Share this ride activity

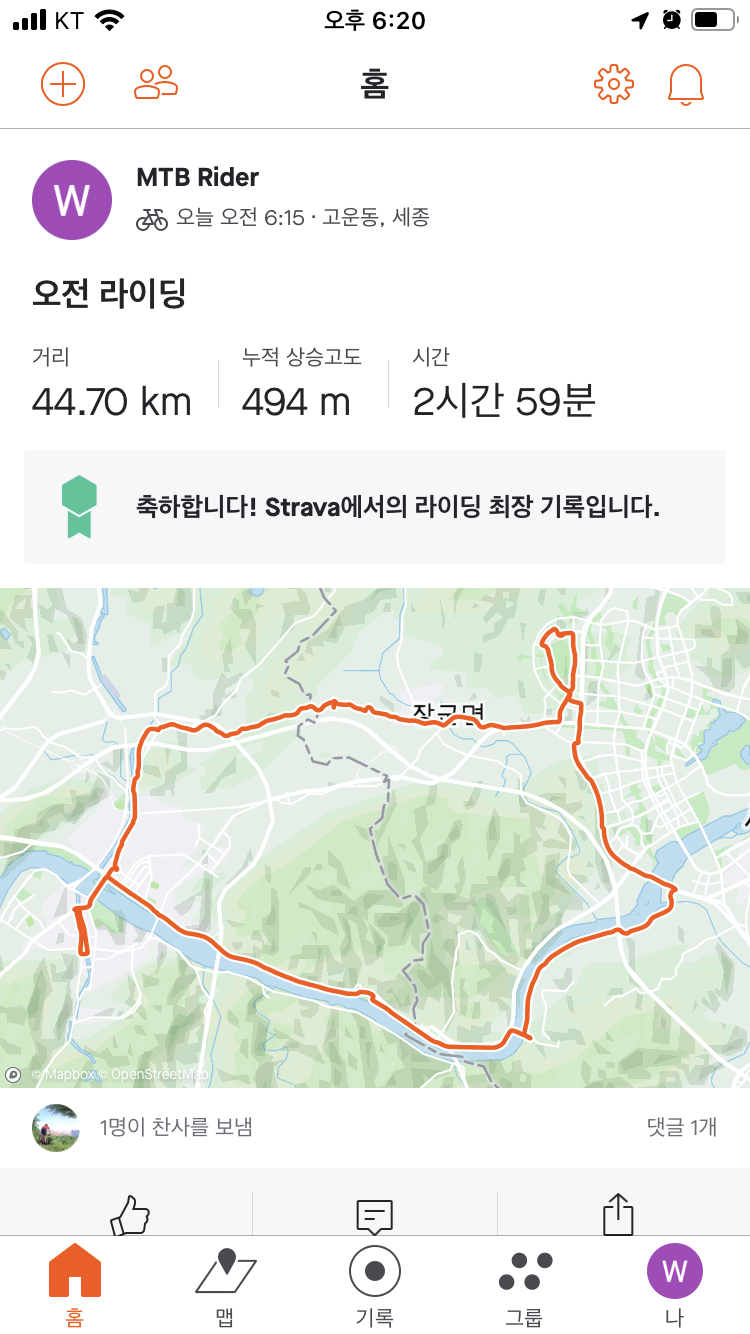(619, 1214)
